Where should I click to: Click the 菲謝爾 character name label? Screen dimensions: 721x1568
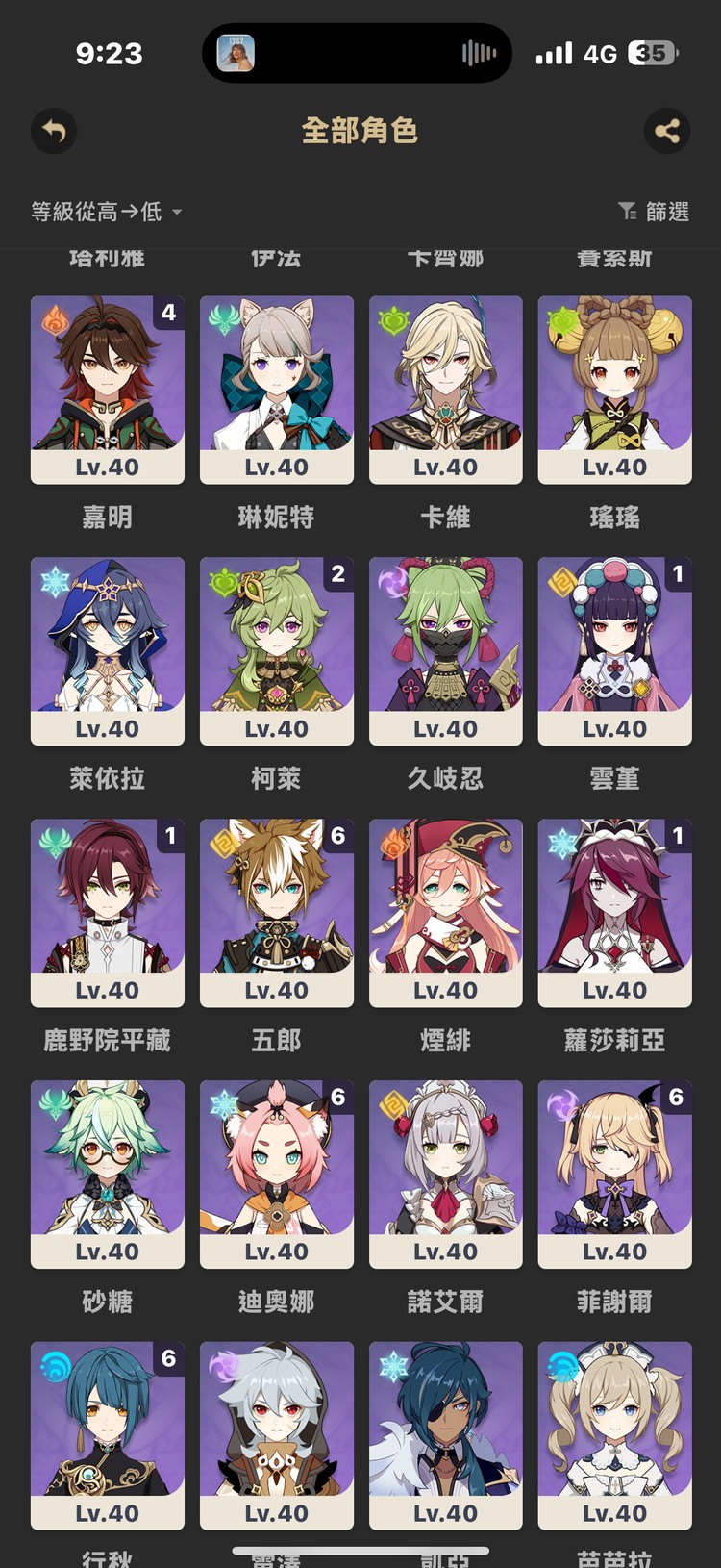point(614,1302)
